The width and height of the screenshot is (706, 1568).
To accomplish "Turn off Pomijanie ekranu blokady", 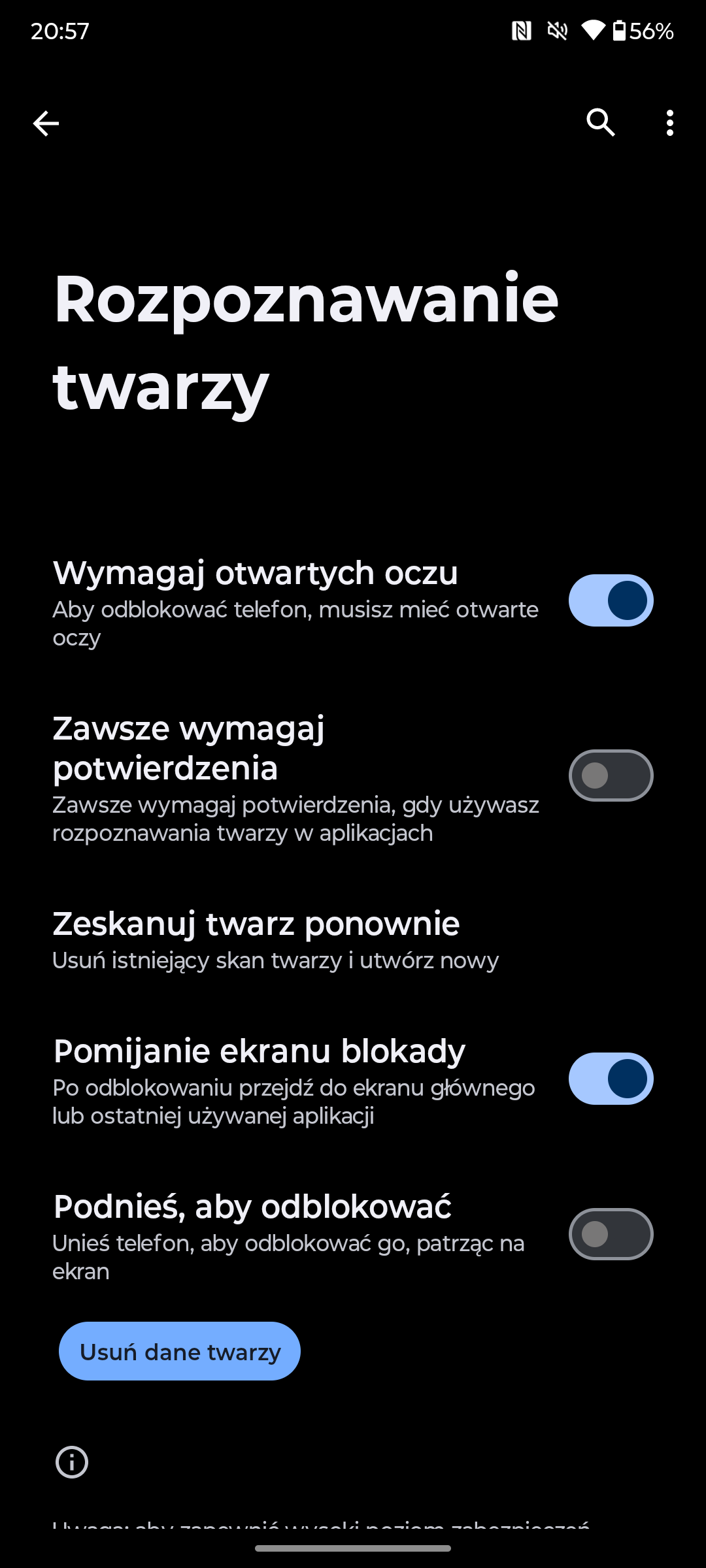I will click(611, 1079).
